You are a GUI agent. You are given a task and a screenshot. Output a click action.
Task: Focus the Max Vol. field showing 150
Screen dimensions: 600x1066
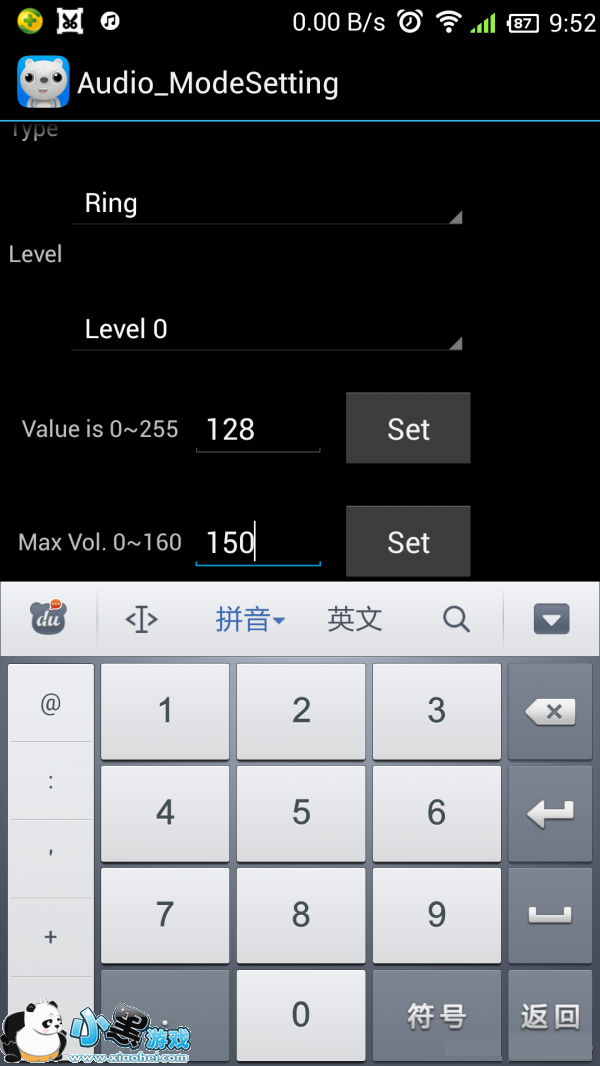point(258,543)
